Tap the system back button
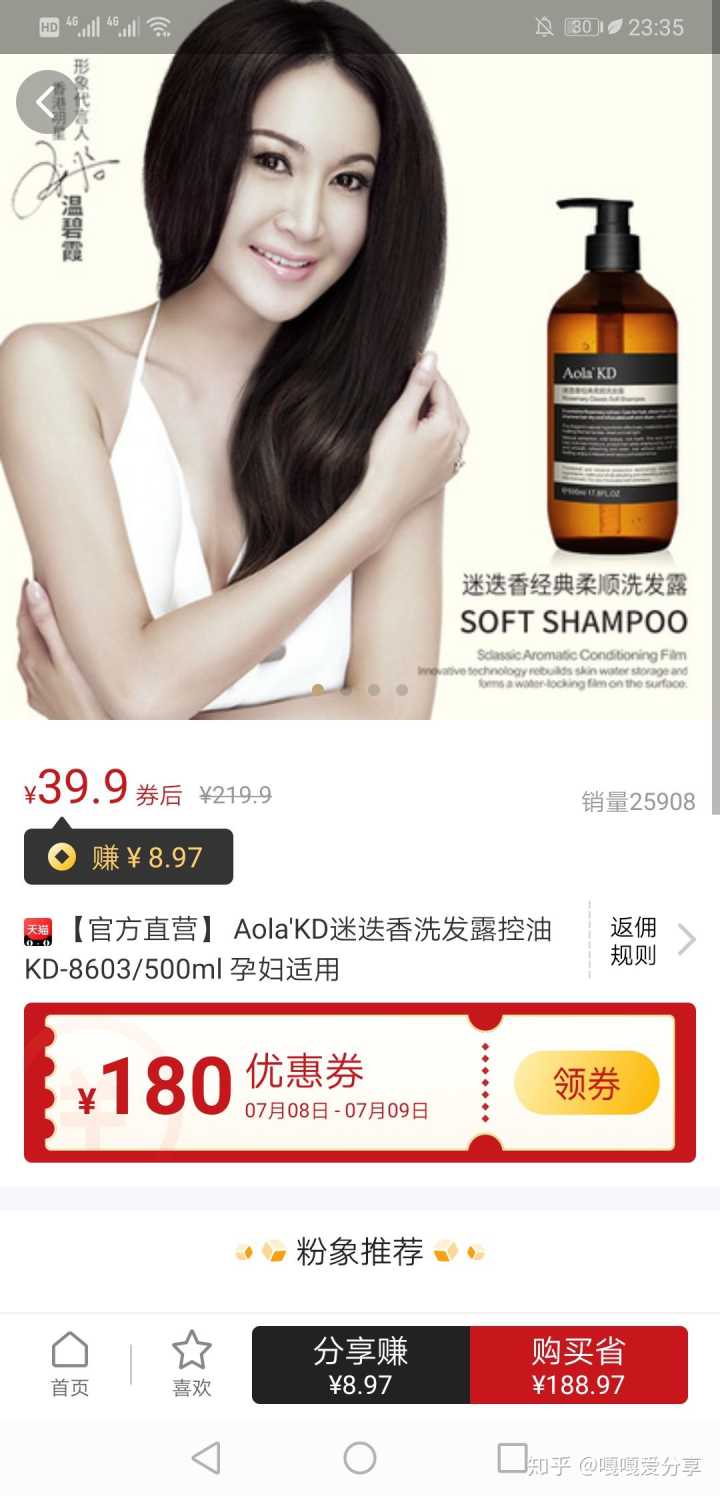720x1496 pixels. pyautogui.click(x=206, y=1458)
